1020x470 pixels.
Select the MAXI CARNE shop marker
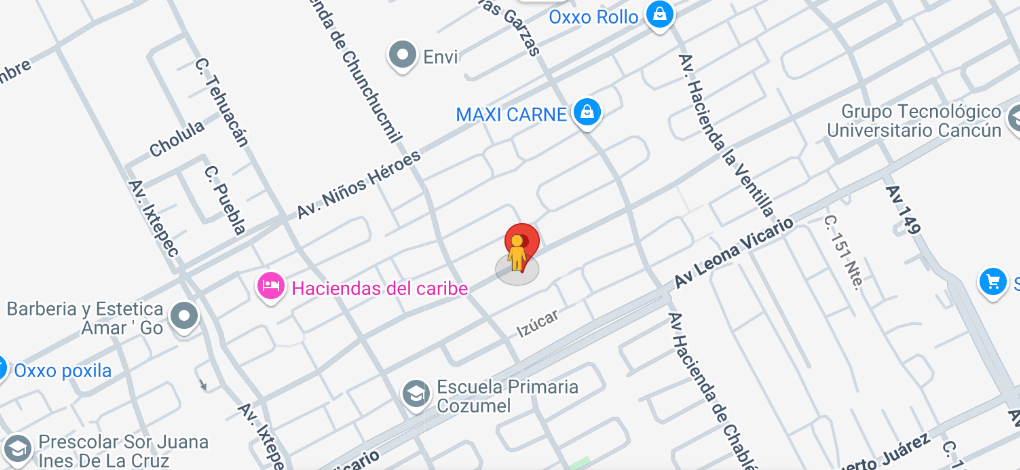(588, 113)
